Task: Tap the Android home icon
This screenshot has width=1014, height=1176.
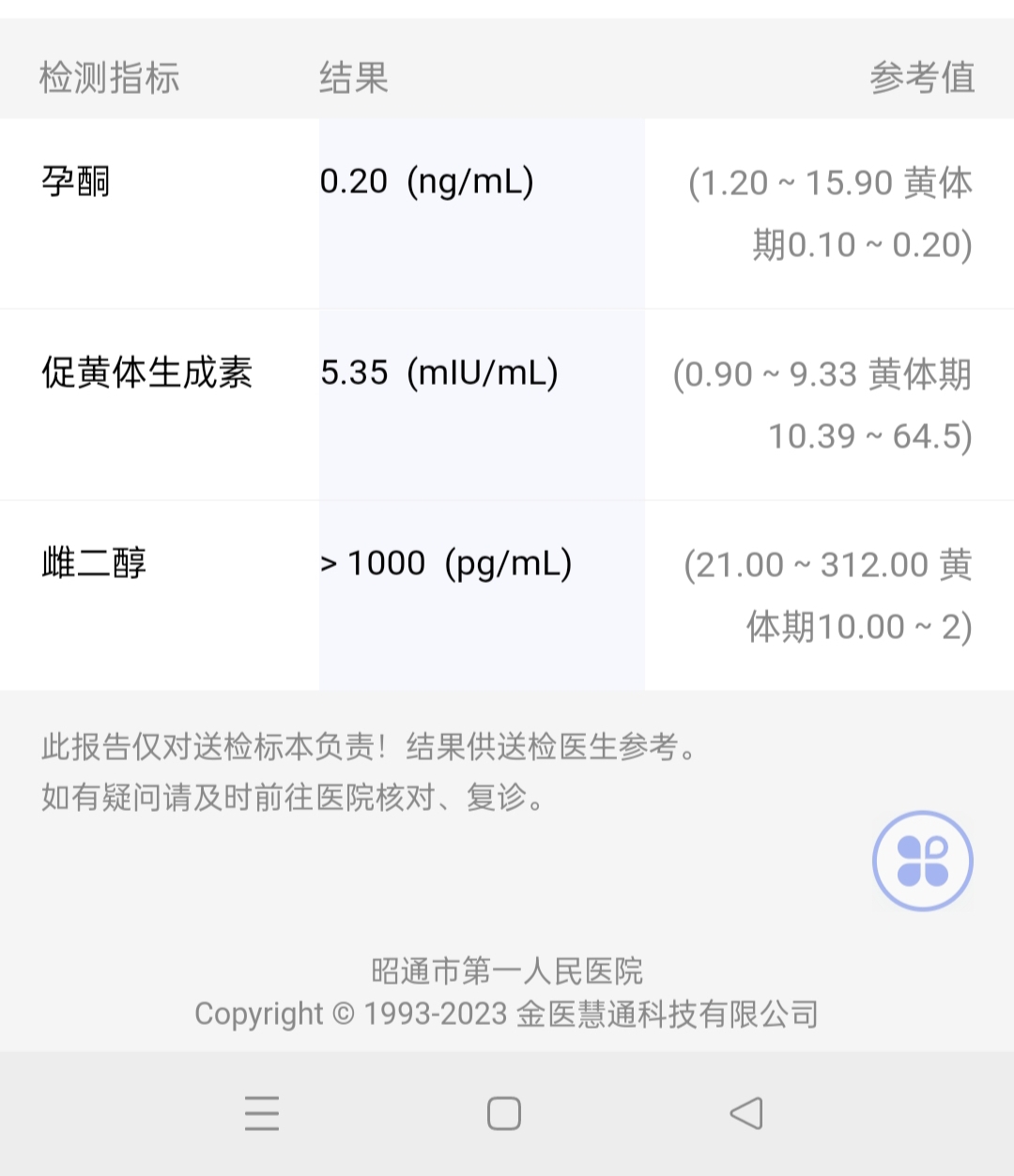Action: point(503,1112)
